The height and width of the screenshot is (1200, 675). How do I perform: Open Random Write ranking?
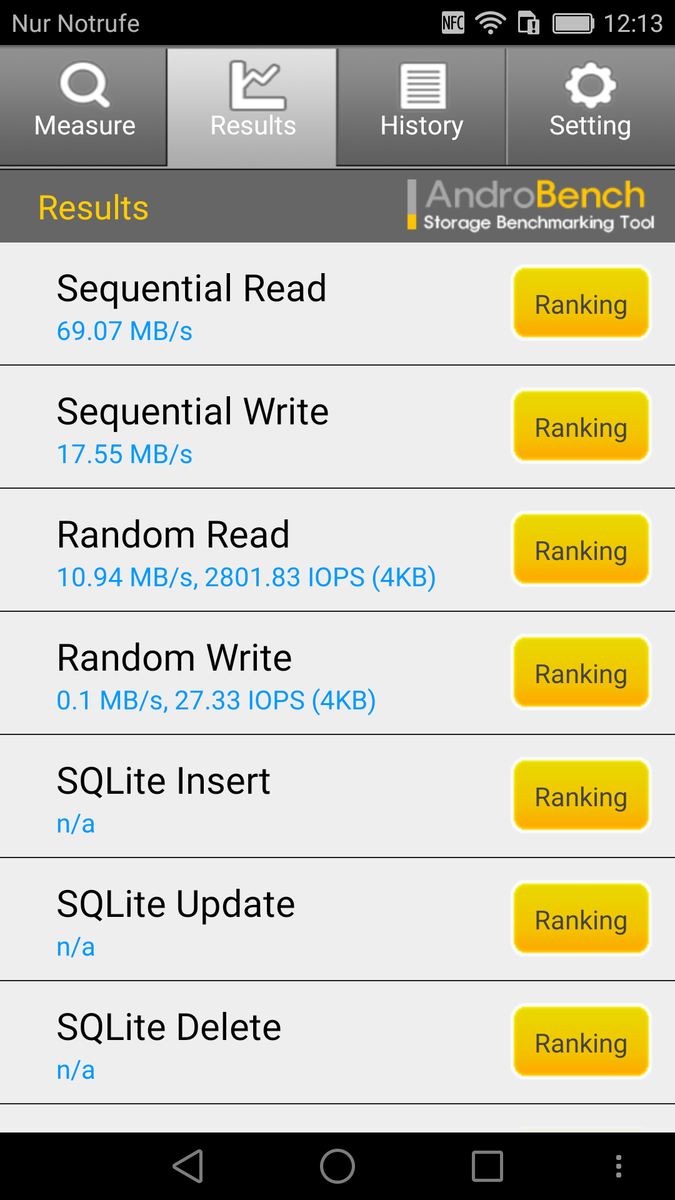click(581, 673)
